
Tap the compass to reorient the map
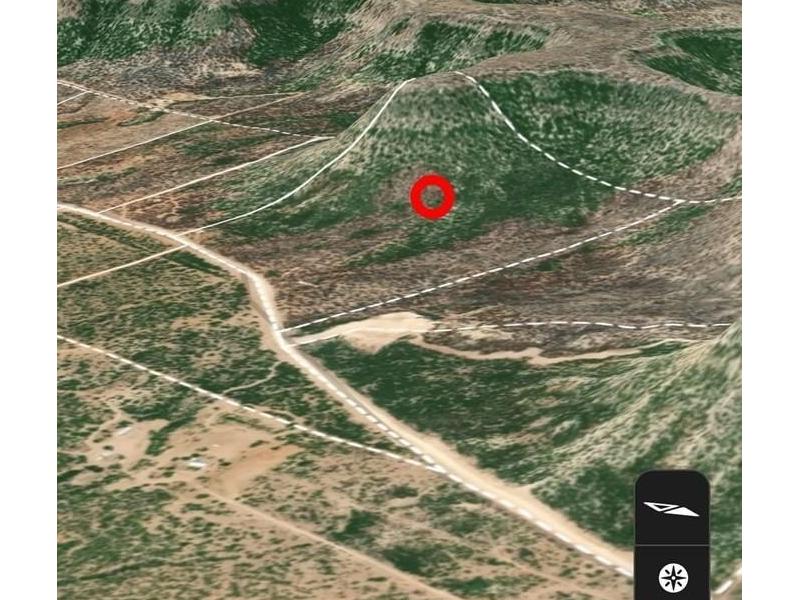(x=672, y=577)
